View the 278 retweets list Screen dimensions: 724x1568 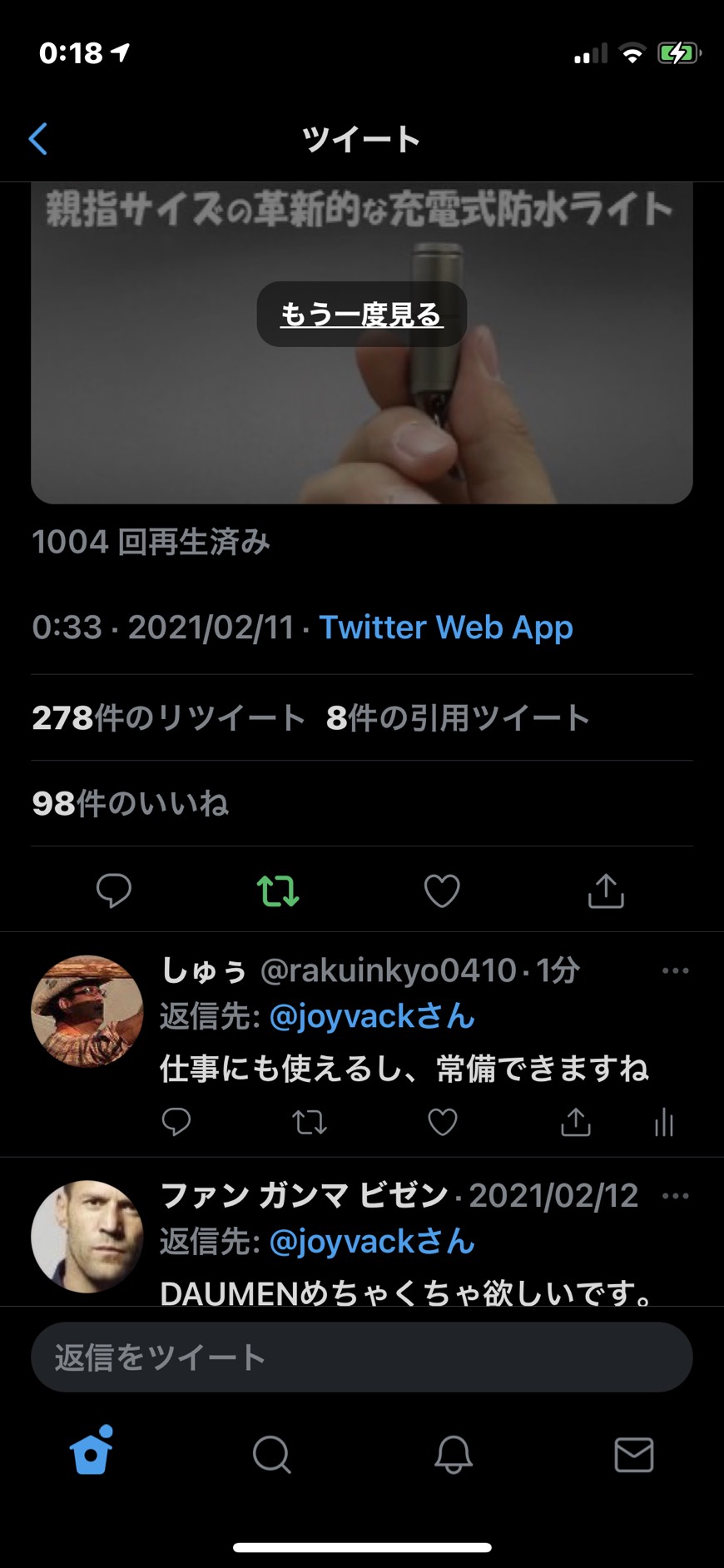coord(169,717)
